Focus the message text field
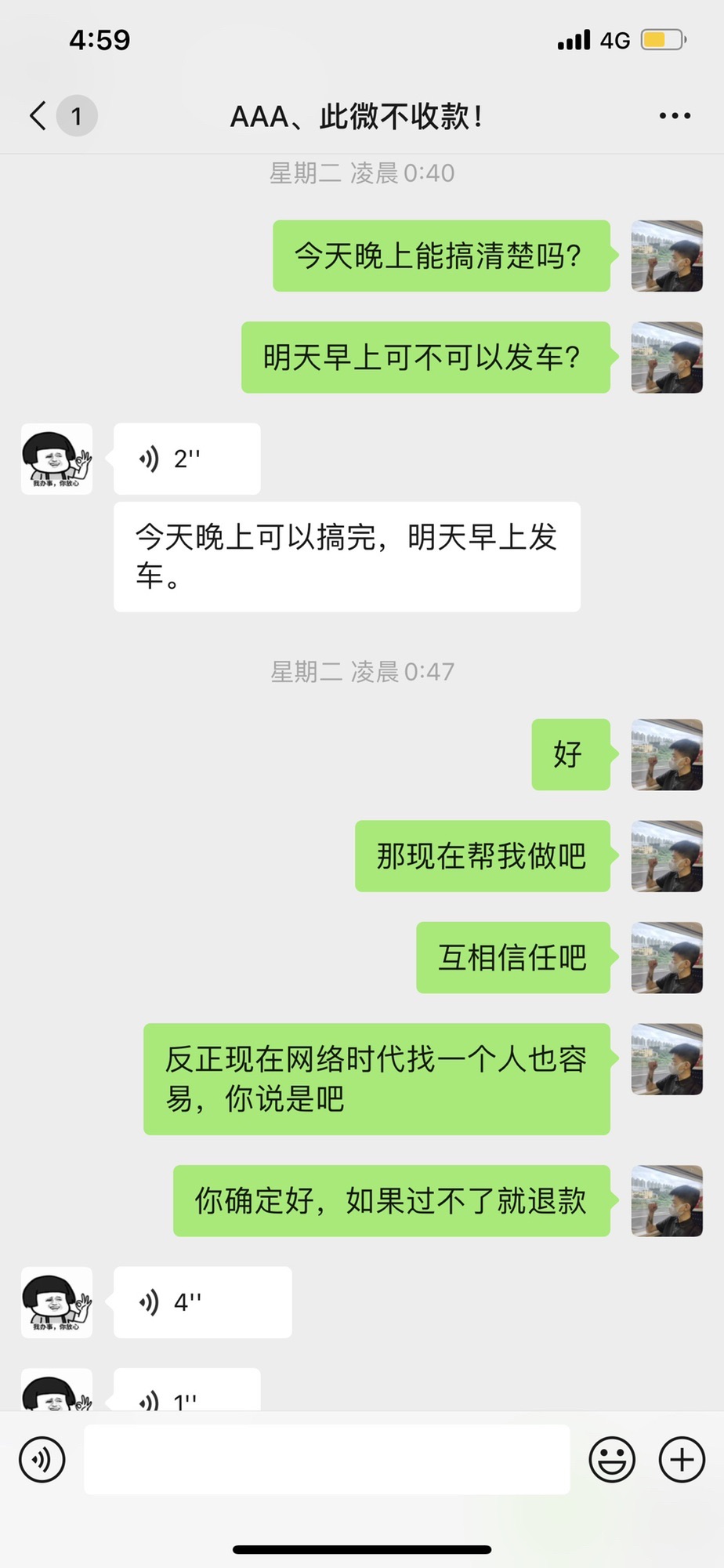The height and width of the screenshot is (1568, 724). (x=327, y=1460)
